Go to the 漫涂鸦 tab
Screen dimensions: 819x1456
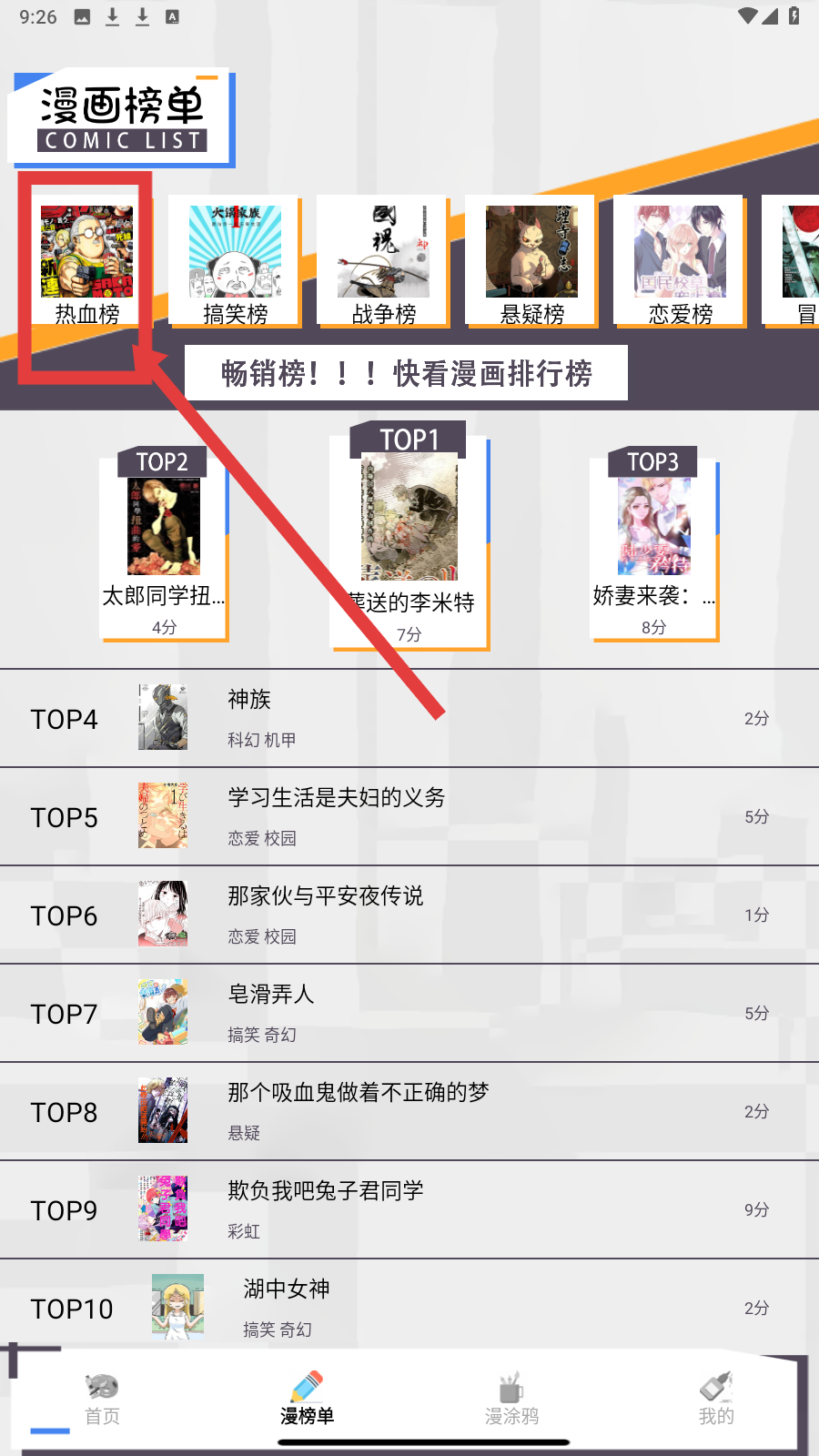[511, 1400]
